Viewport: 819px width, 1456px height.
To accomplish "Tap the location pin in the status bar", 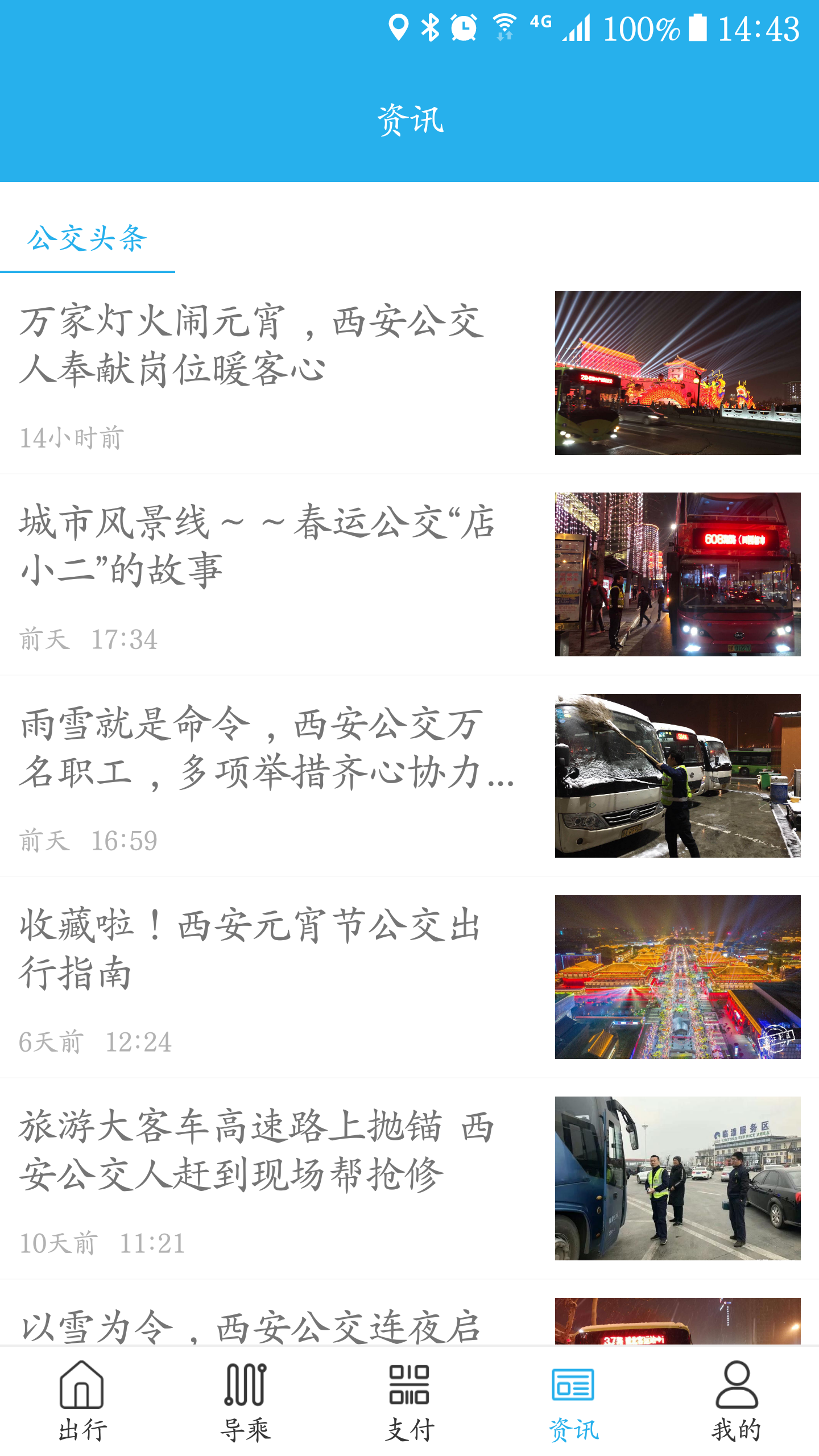I will (400, 27).
